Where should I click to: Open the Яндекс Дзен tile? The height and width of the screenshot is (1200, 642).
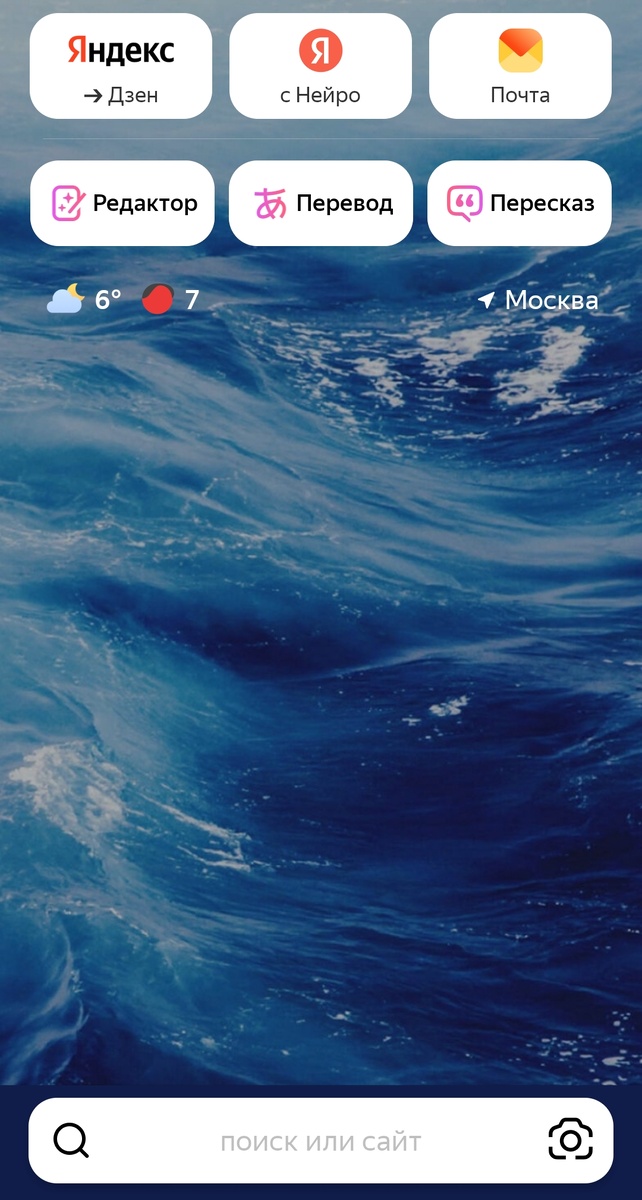click(121, 66)
